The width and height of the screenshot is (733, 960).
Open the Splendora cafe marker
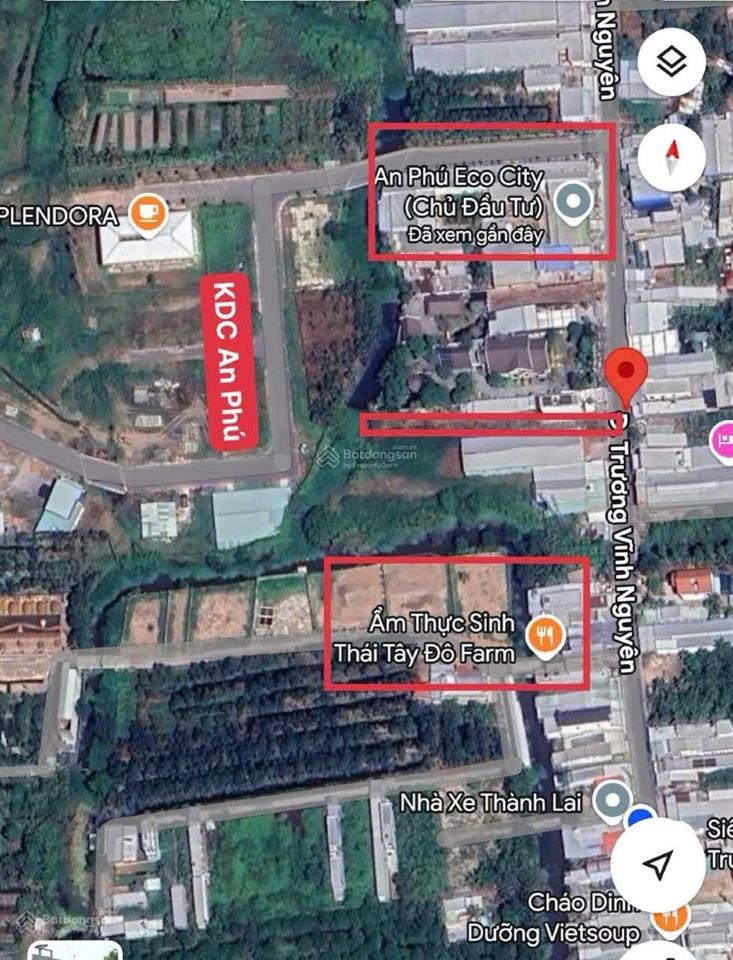[x=148, y=213]
